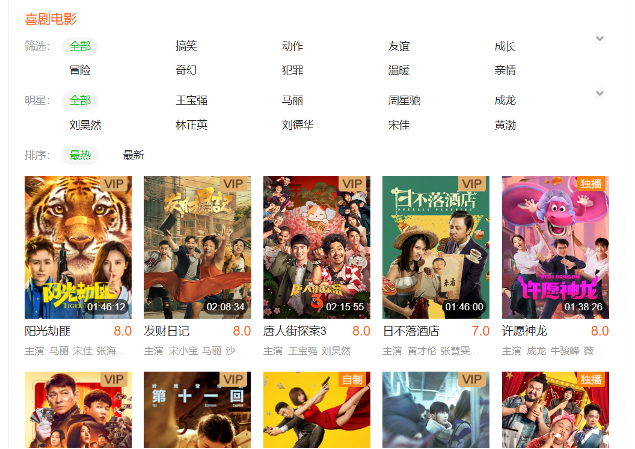Filter by star 王宝强
635x449 pixels.
191,100
